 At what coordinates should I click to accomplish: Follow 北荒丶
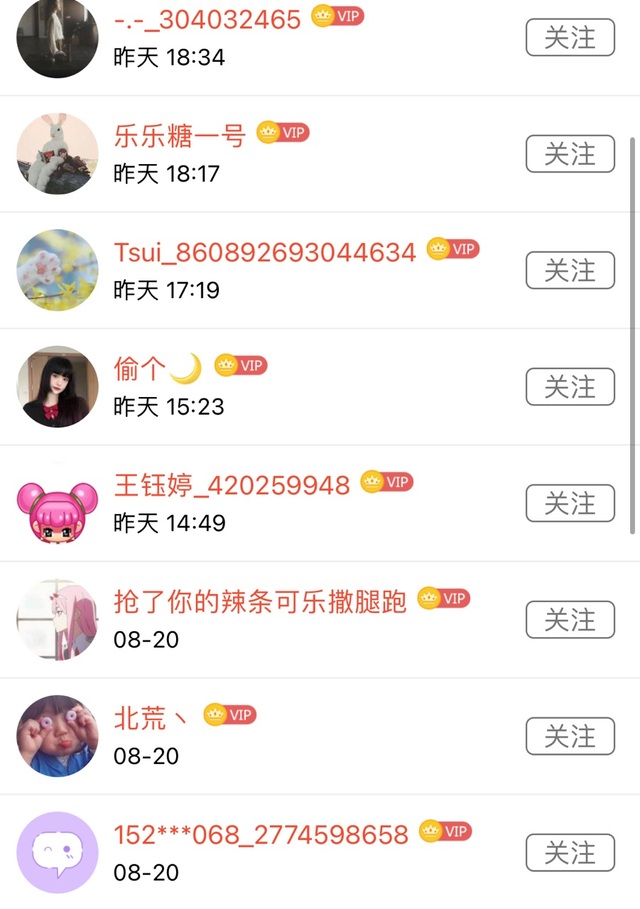[570, 736]
